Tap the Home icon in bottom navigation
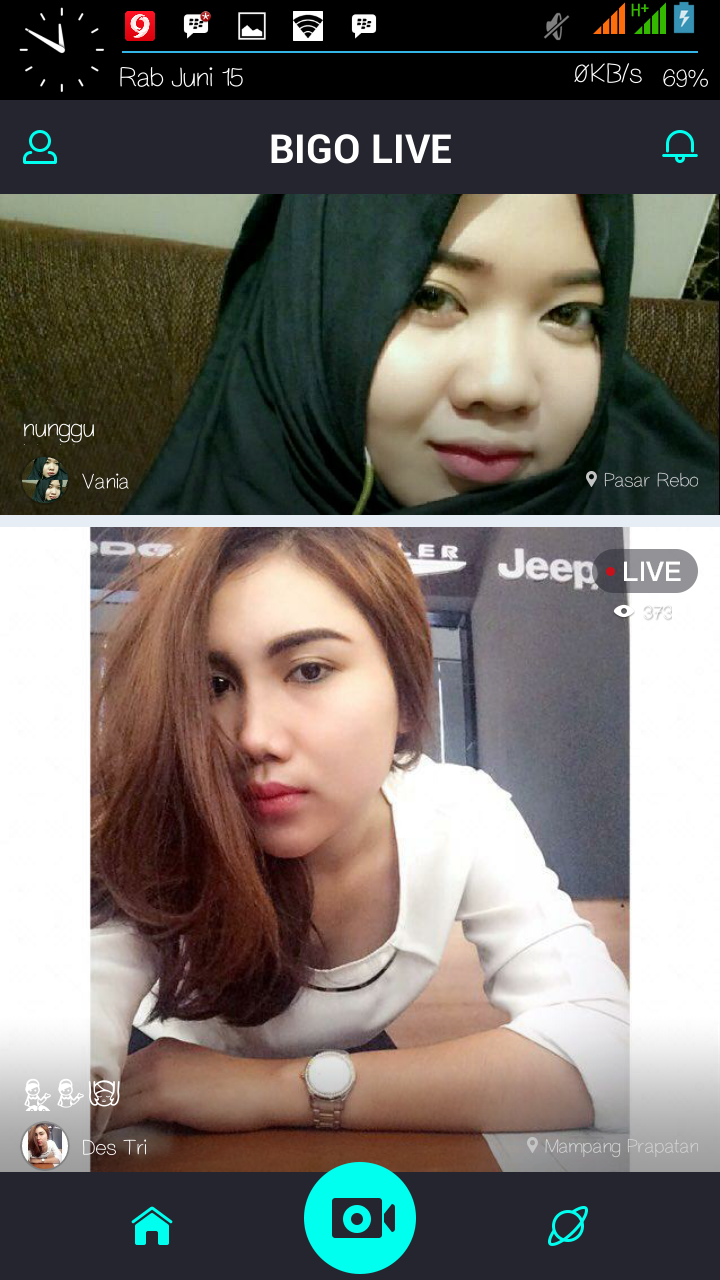The height and width of the screenshot is (1280, 720). 150,1225
